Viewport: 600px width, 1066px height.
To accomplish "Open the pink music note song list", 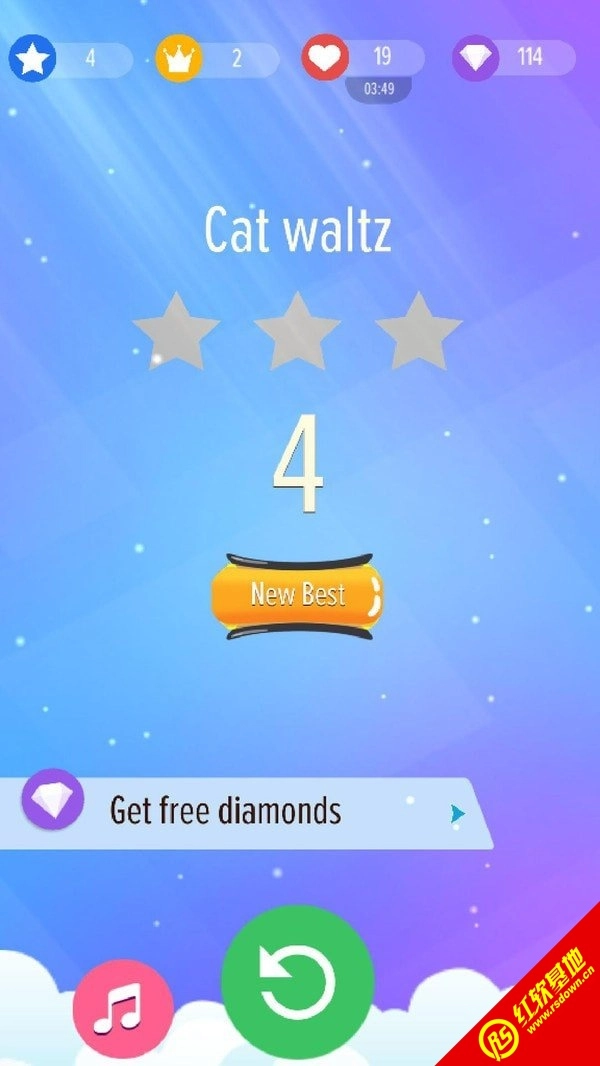I will tap(123, 1008).
